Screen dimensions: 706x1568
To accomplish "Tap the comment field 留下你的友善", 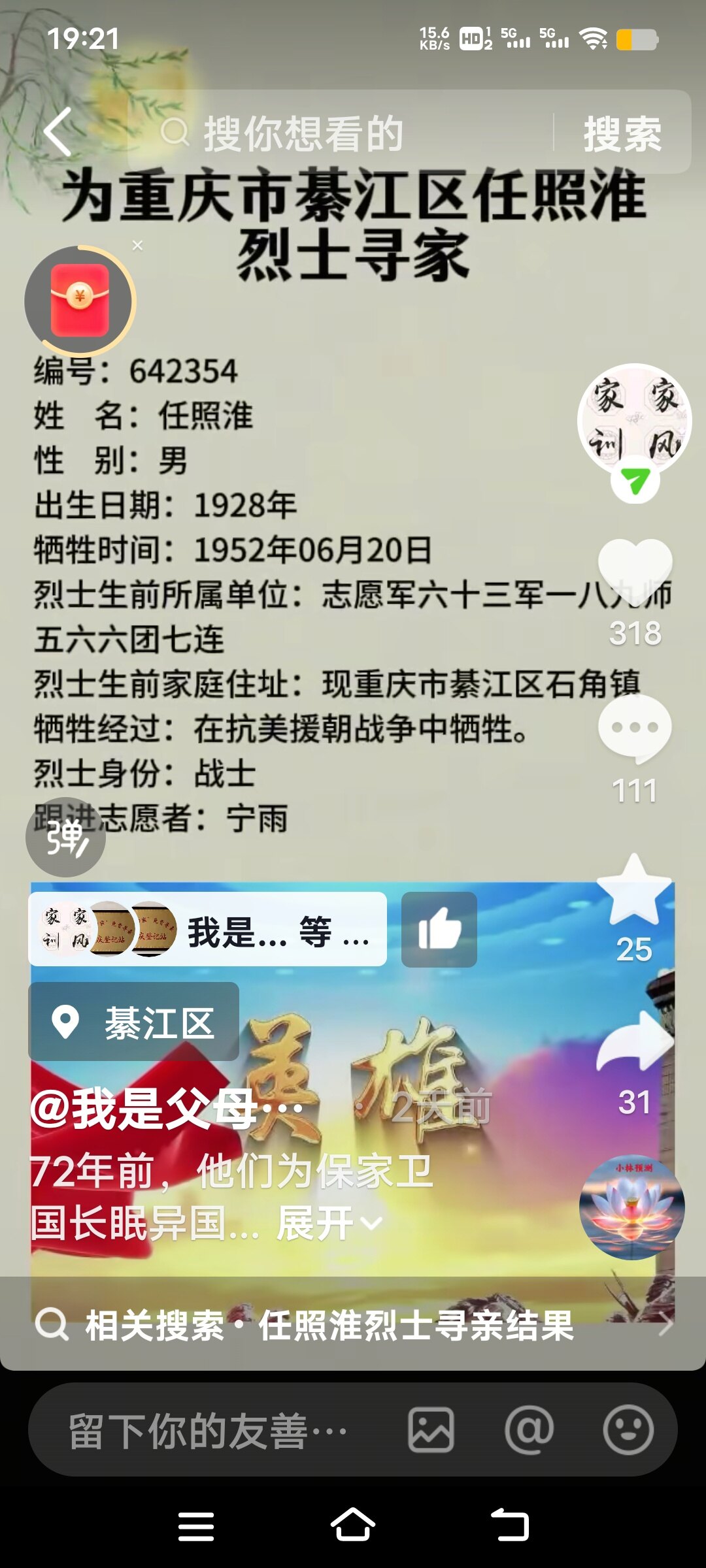I will pos(209,1429).
